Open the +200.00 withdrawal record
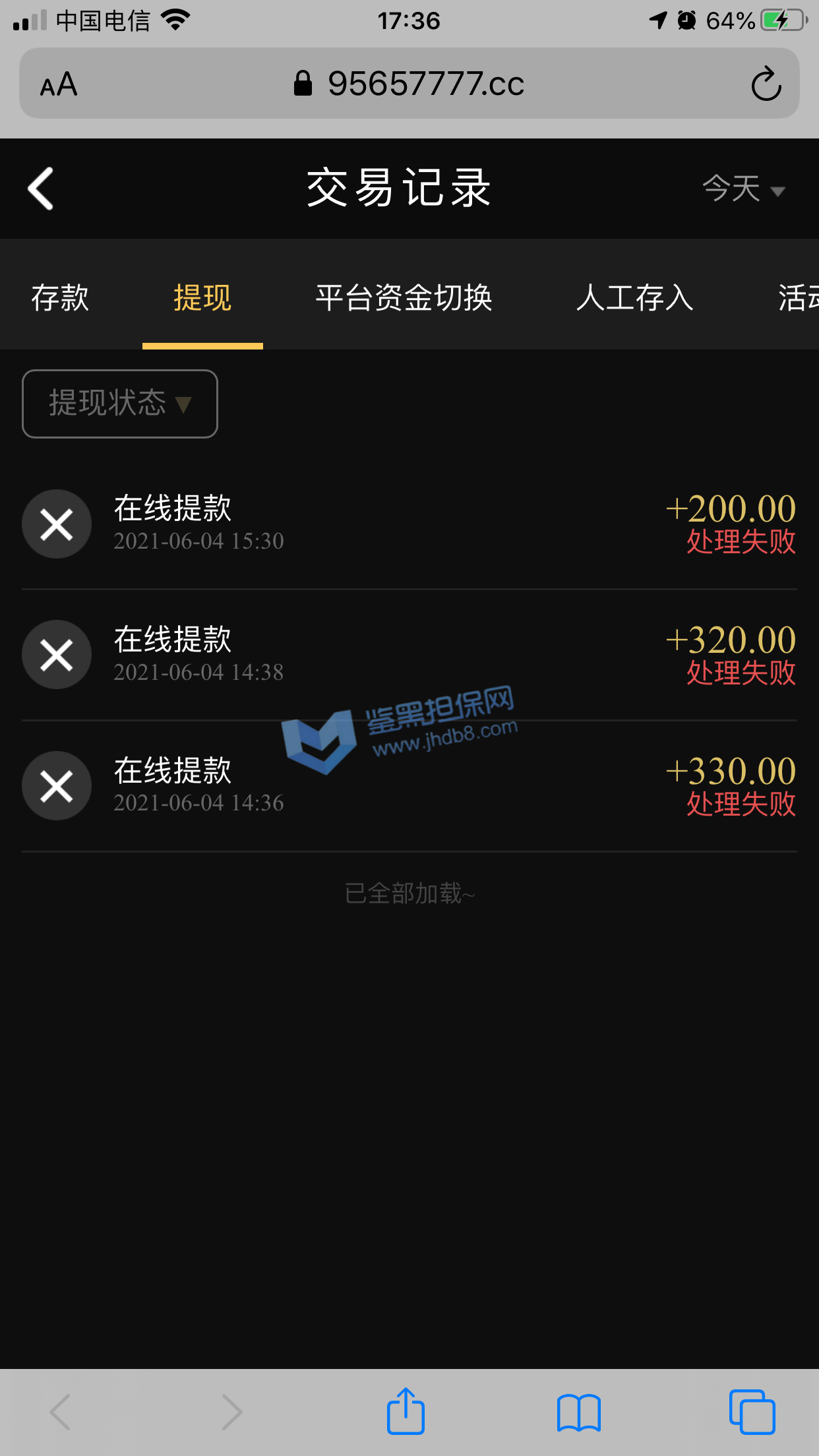Screen dimensions: 819x1456 tap(409, 524)
